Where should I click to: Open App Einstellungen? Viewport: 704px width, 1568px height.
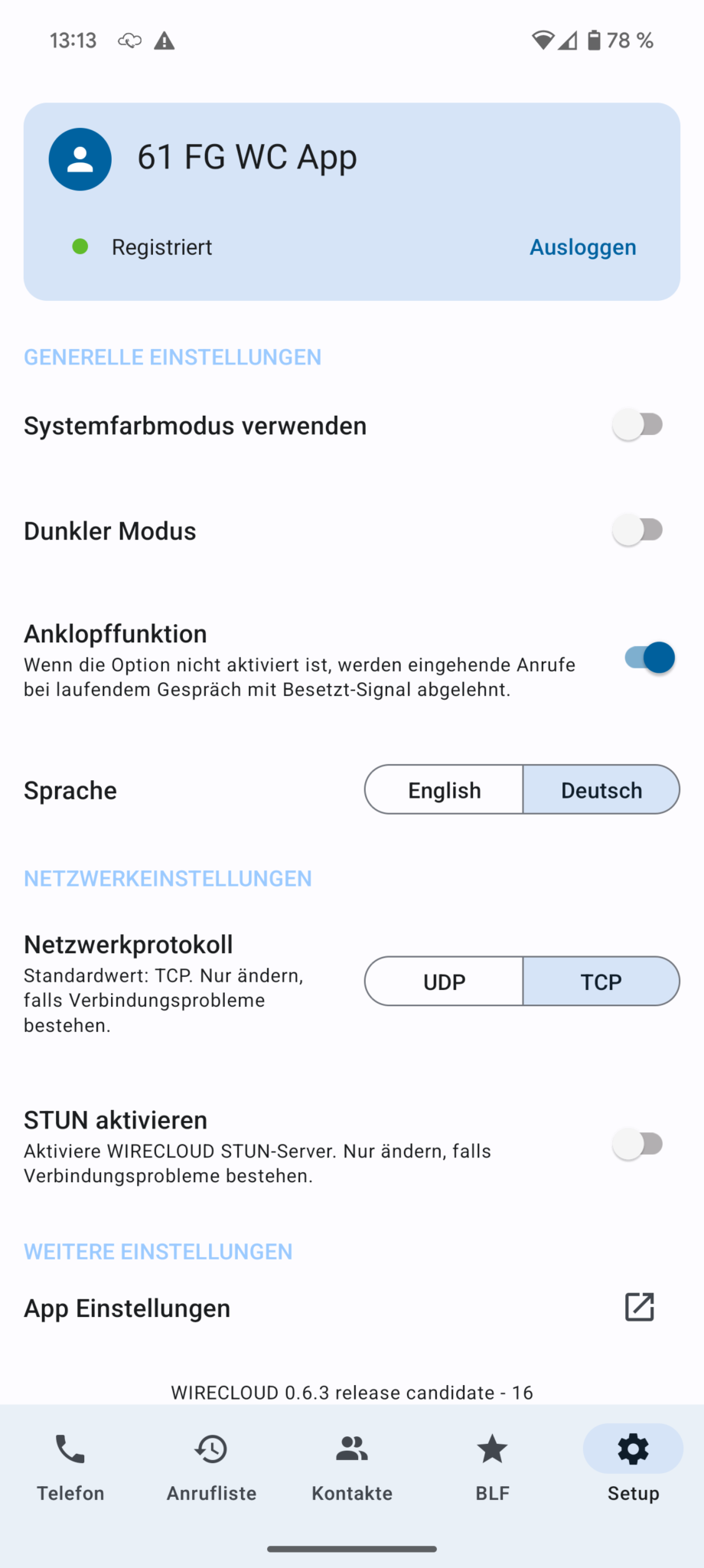[x=126, y=1308]
